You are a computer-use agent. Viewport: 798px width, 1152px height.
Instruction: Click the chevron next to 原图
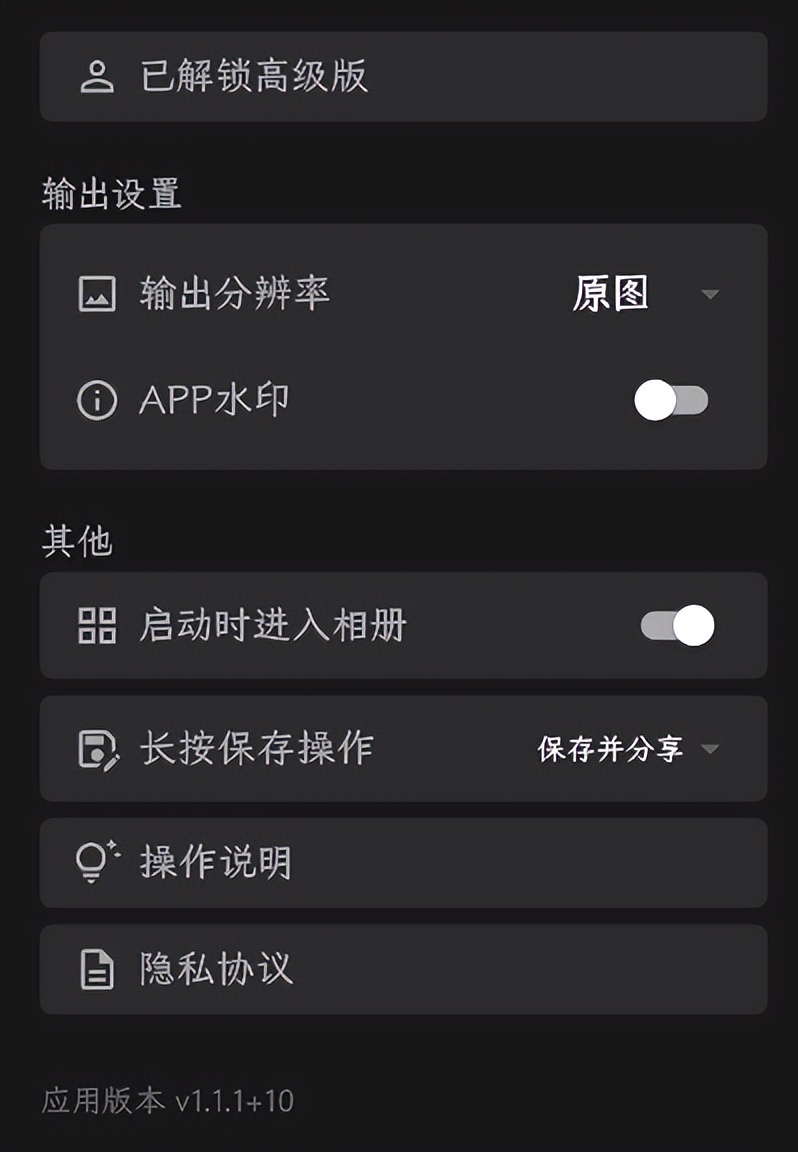[x=710, y=293]
